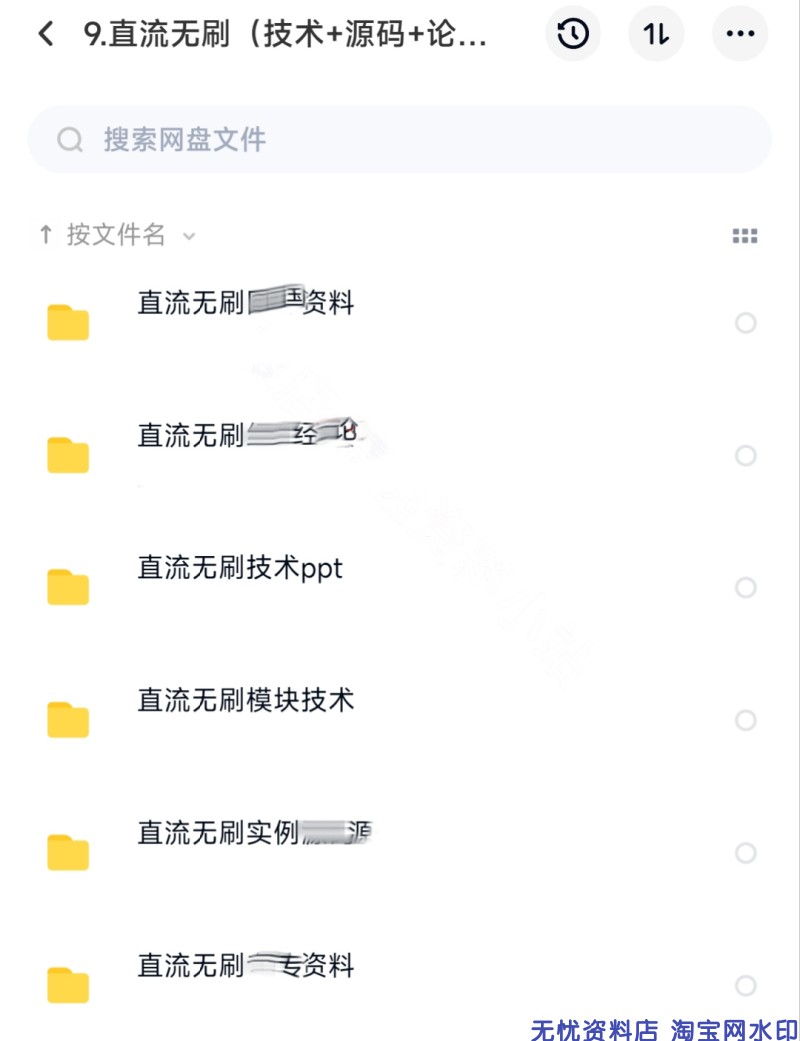Open the 直流无刷技术ppt folder icon

(67, 586)
